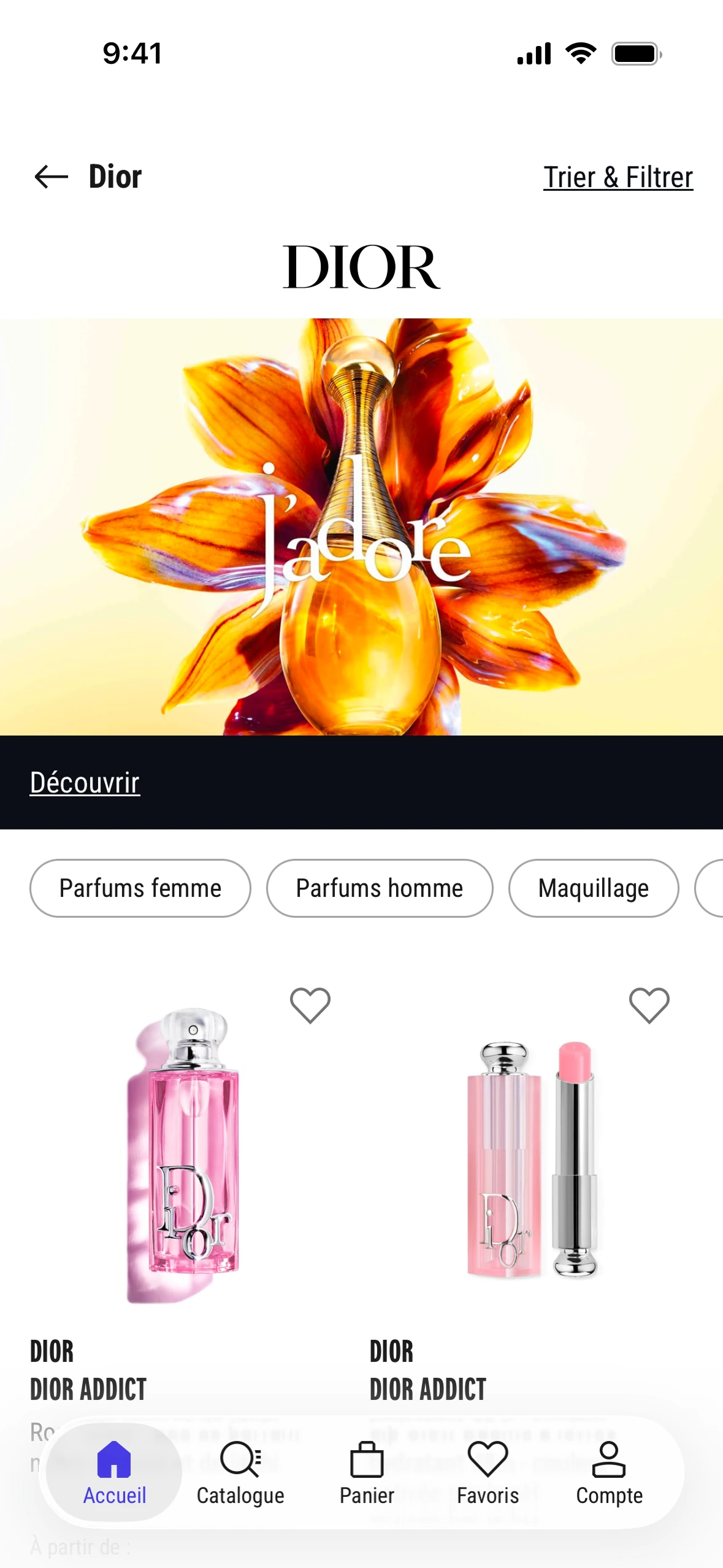Image resolution: width=723 pixels, height=1568 pixels.
Task: Open the Compte tab
Action: click(609, 1472)
